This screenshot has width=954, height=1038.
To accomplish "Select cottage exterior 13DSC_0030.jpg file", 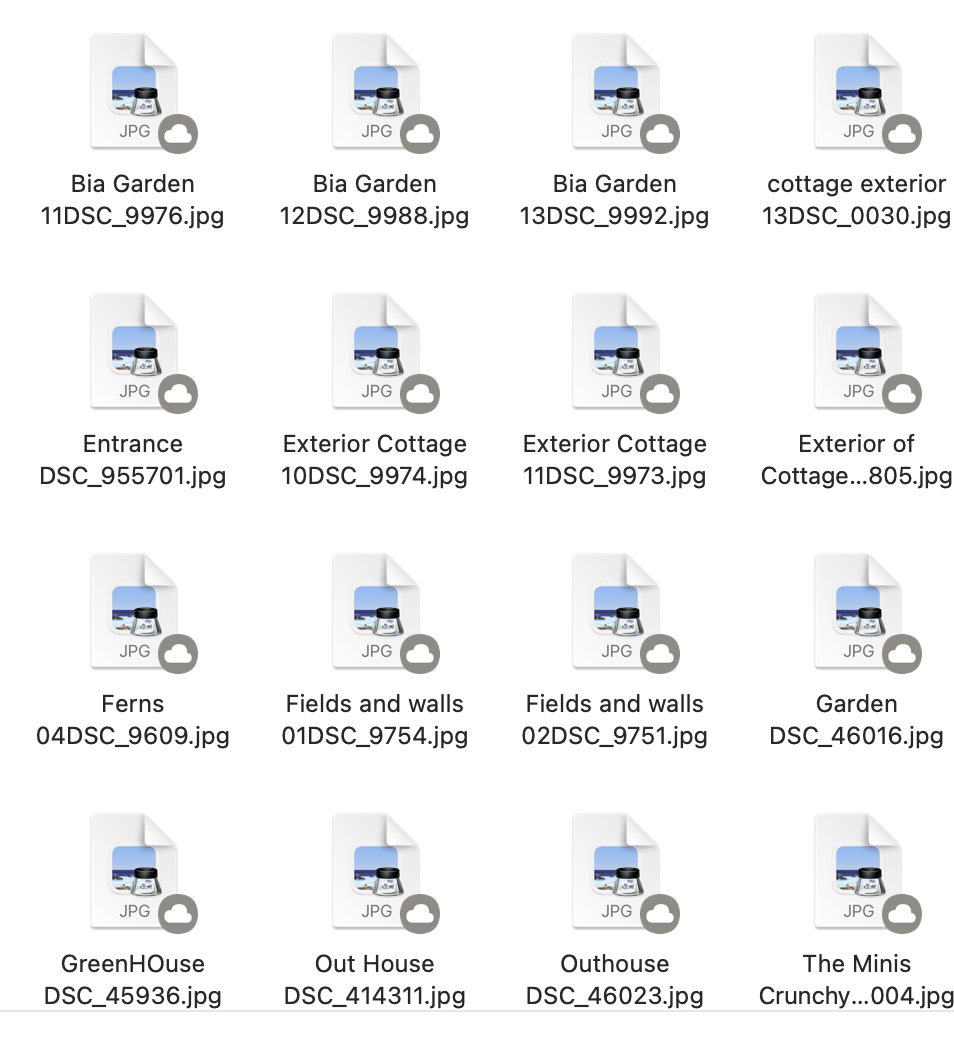I will coord(857,92).
